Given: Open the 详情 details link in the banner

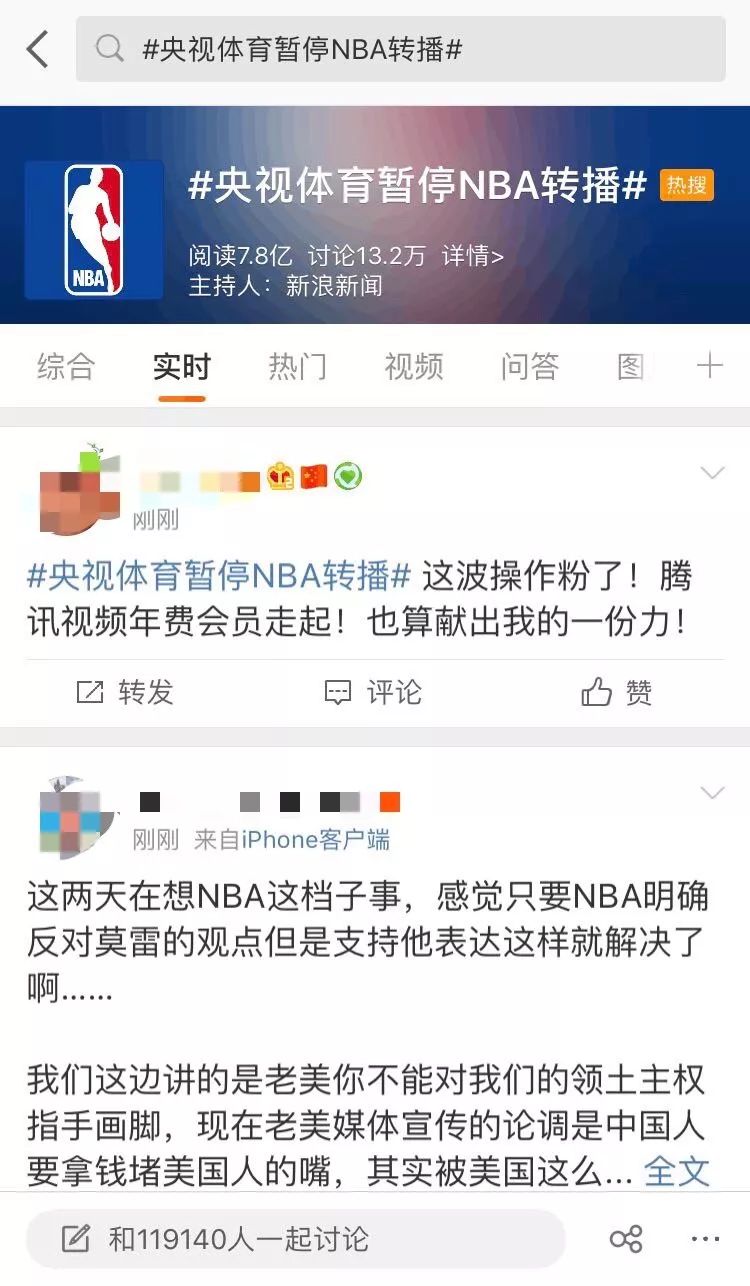Looking at the screenshot, I should tap(472, 256).
